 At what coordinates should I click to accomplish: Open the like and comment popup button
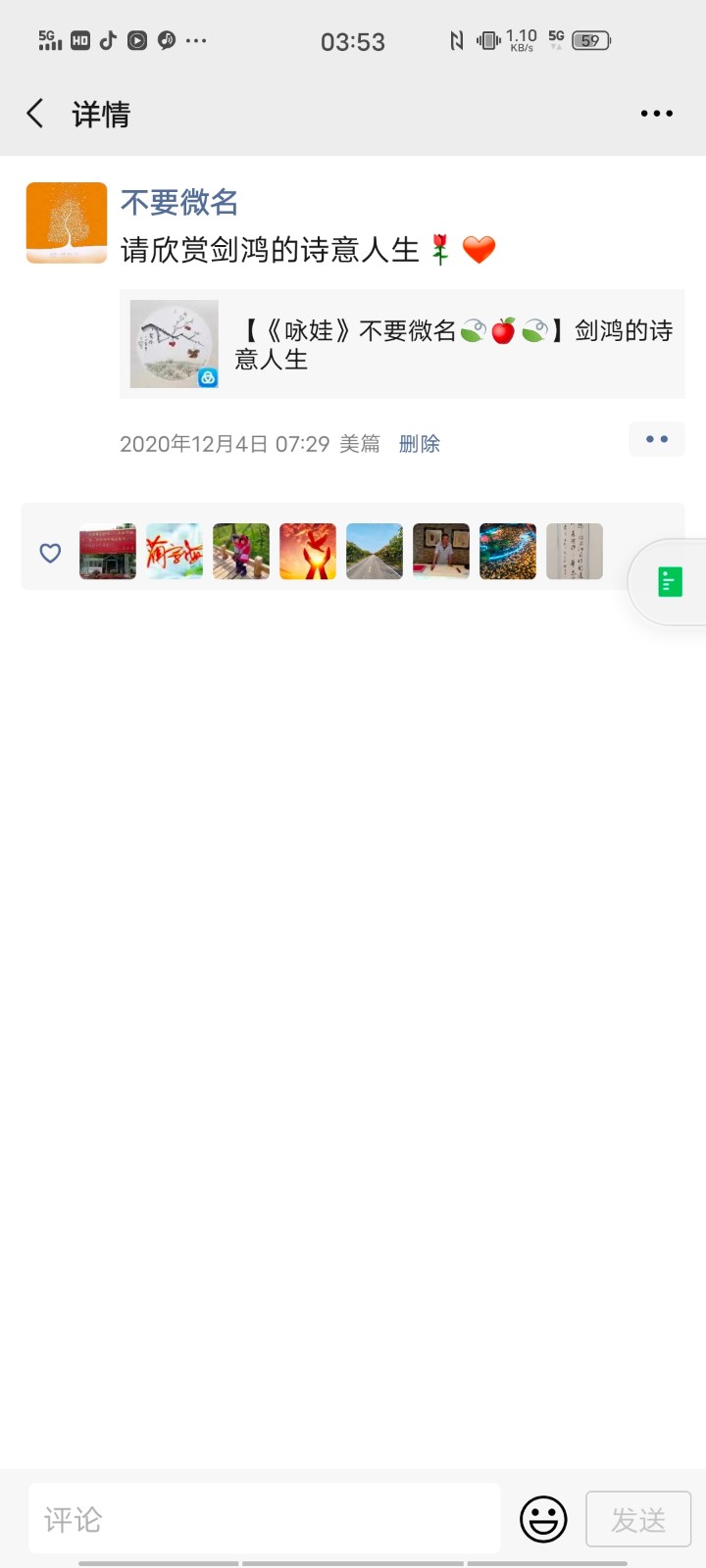coord(656,440)
